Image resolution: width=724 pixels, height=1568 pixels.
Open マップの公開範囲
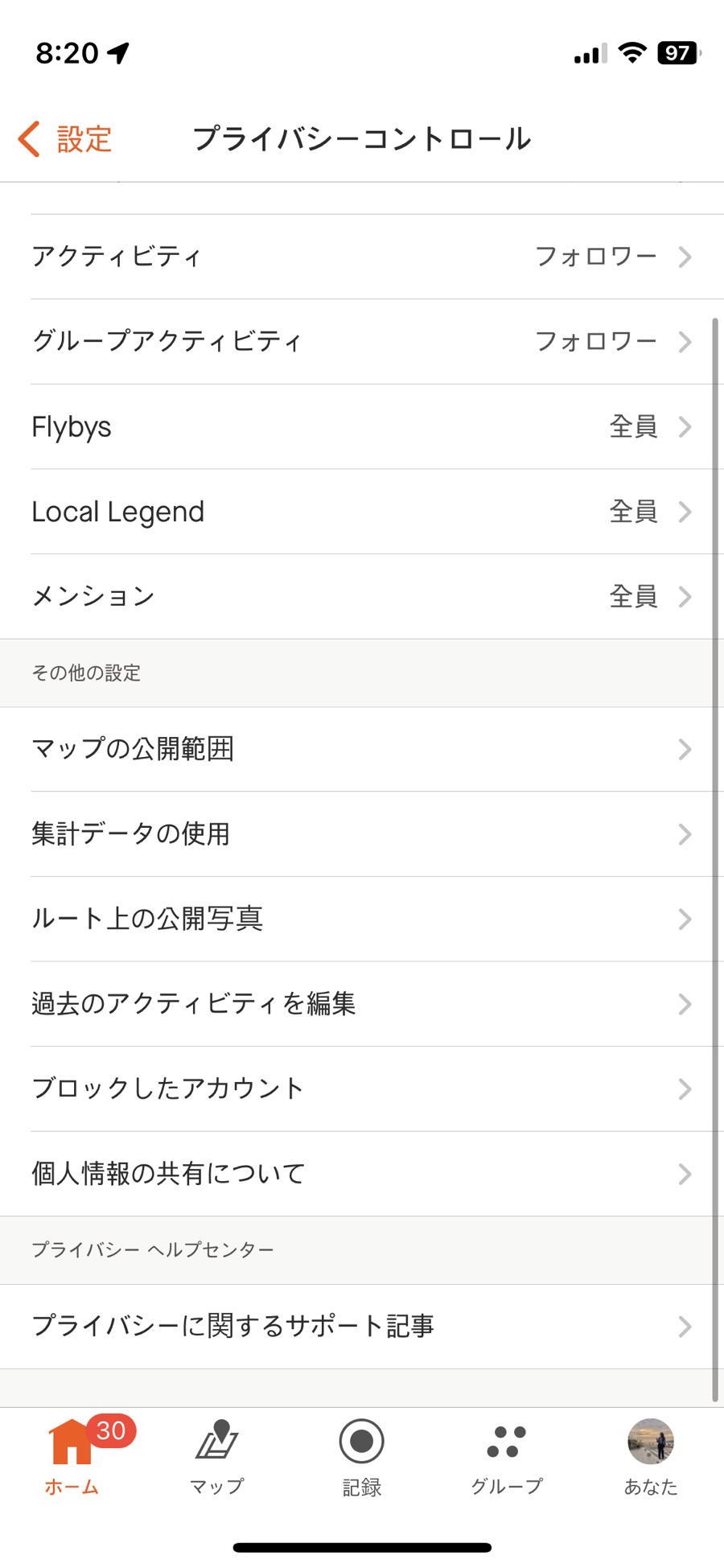[362, 749]
